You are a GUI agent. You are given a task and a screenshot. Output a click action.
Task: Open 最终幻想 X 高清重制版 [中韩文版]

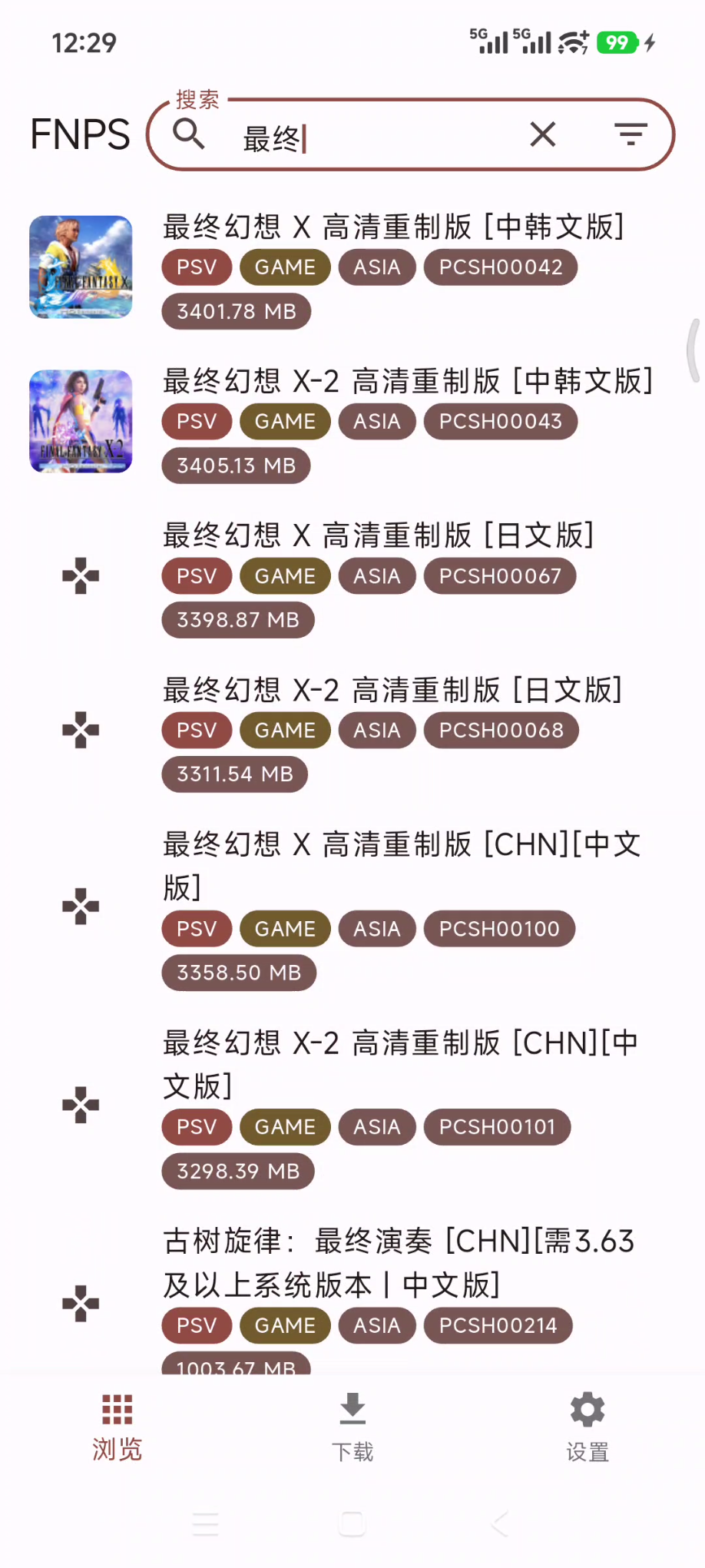click(352, 269)
